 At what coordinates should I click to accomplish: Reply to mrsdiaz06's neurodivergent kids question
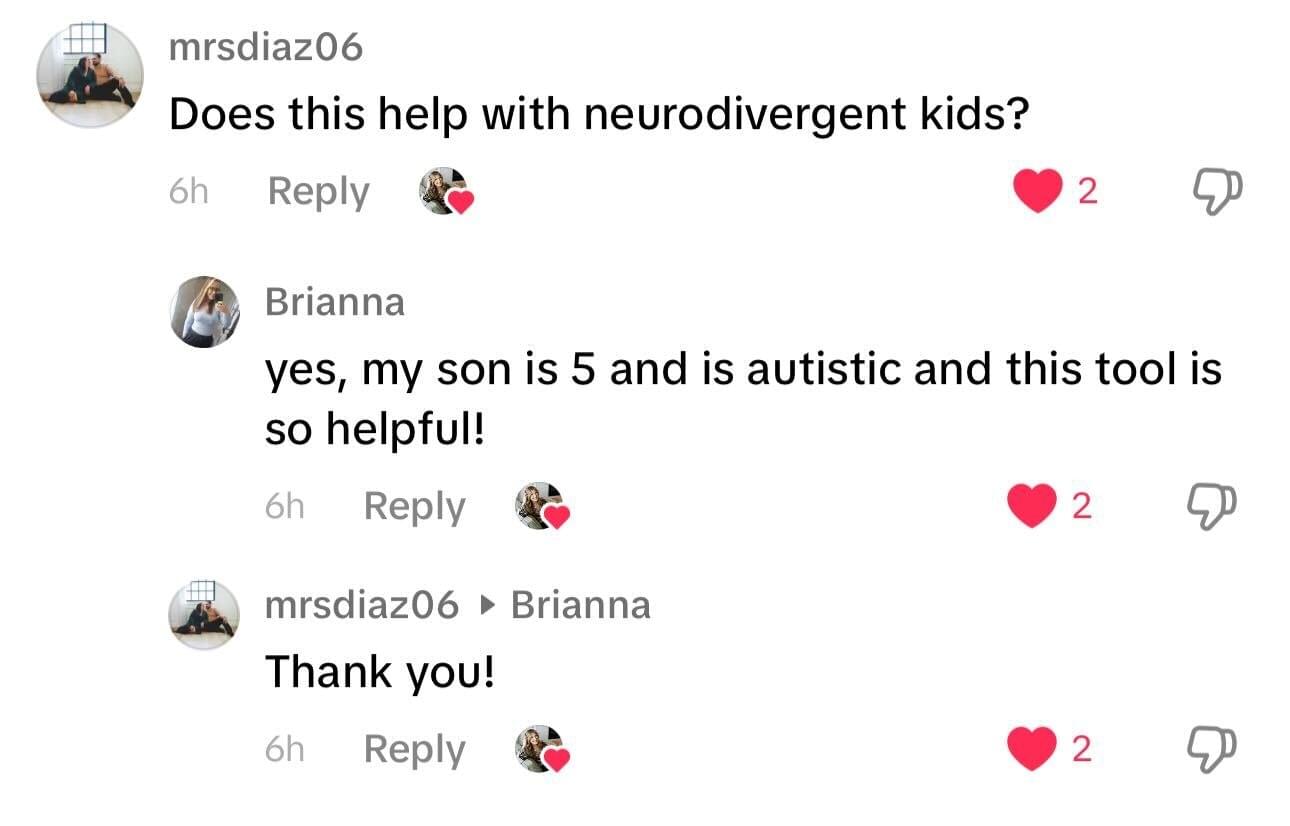click(318, 191)
